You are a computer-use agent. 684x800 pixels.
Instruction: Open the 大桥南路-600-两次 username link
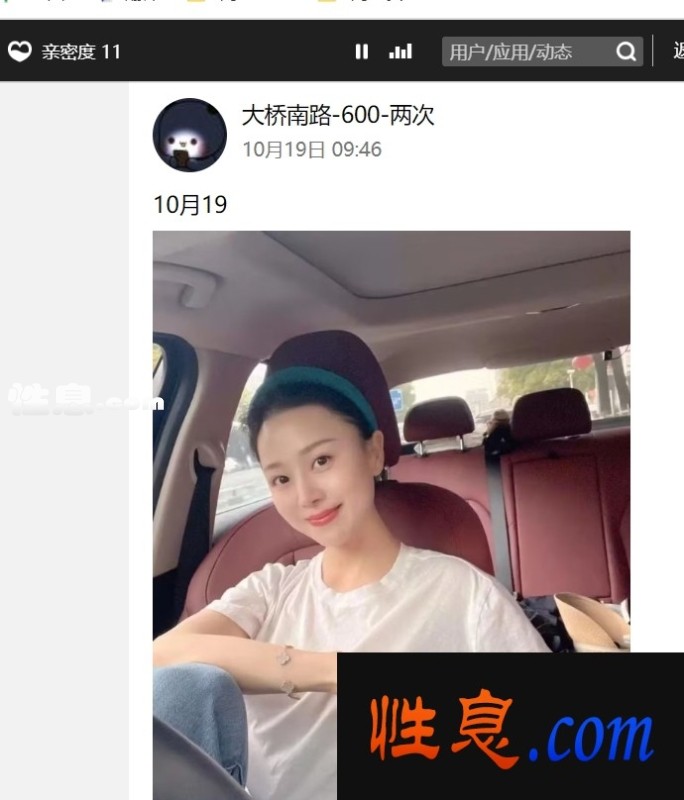point(338,115)
